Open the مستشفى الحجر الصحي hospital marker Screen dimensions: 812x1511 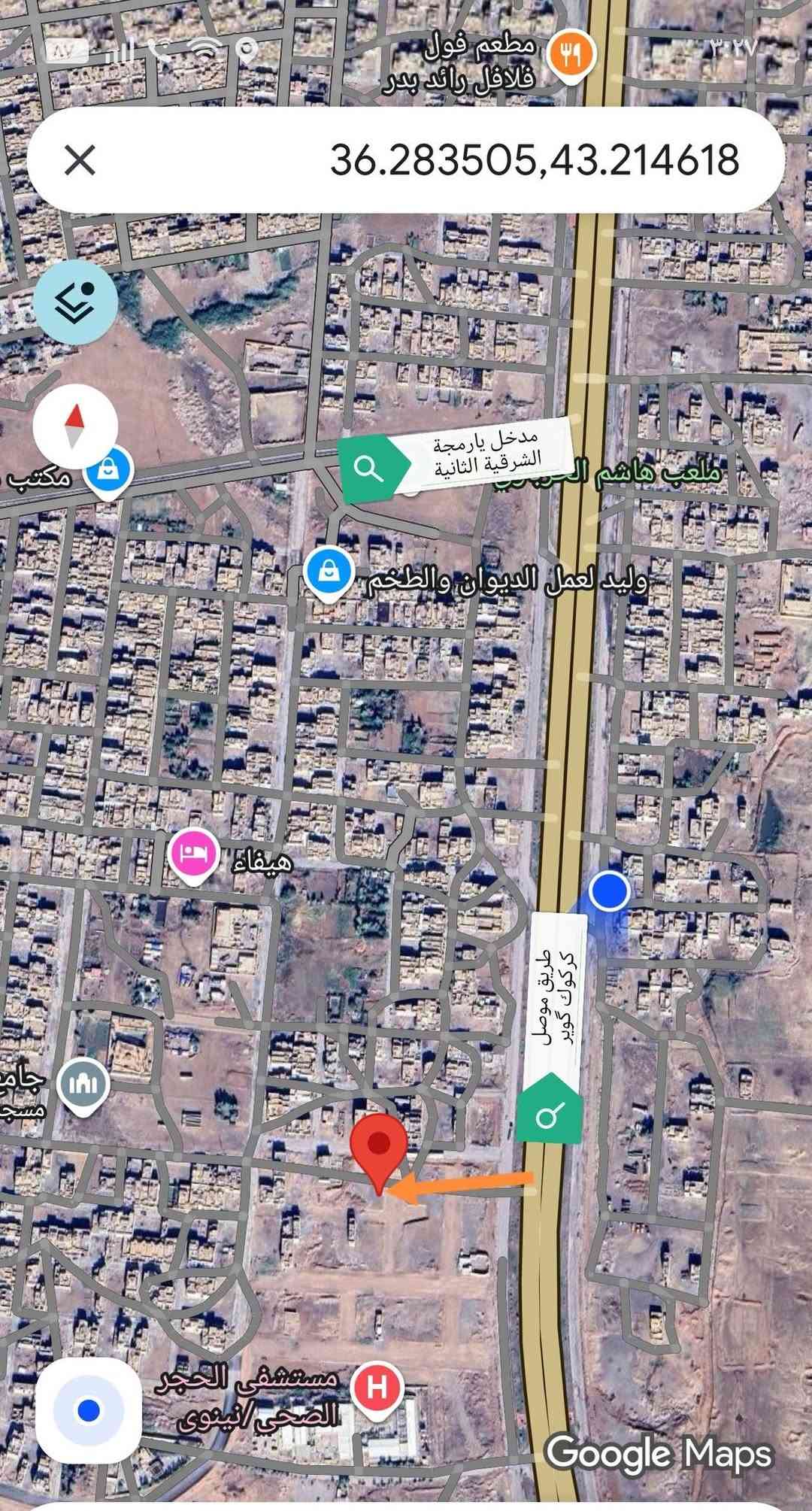pos(377,1387)
